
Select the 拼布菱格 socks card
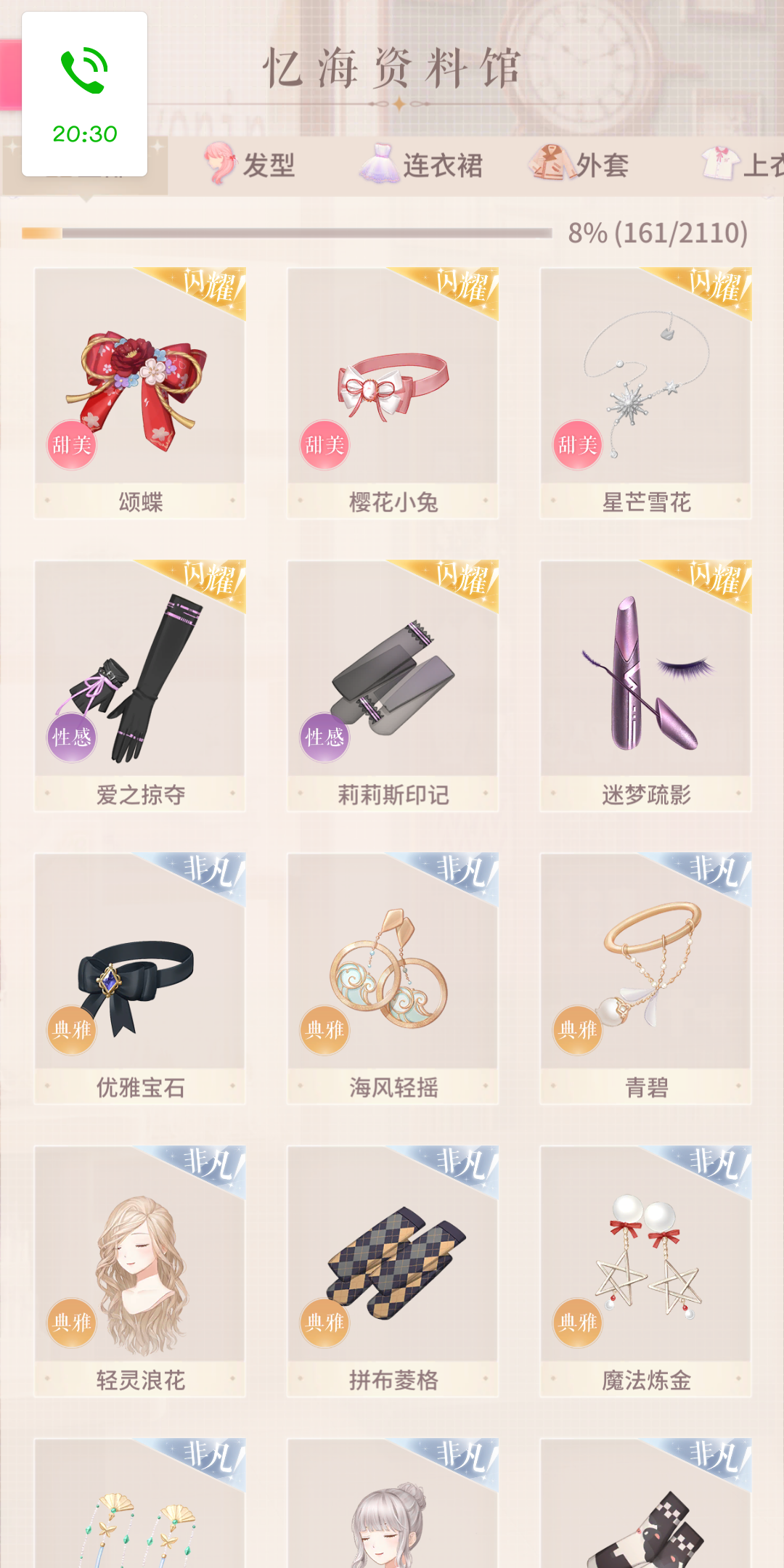(393, 1271)
